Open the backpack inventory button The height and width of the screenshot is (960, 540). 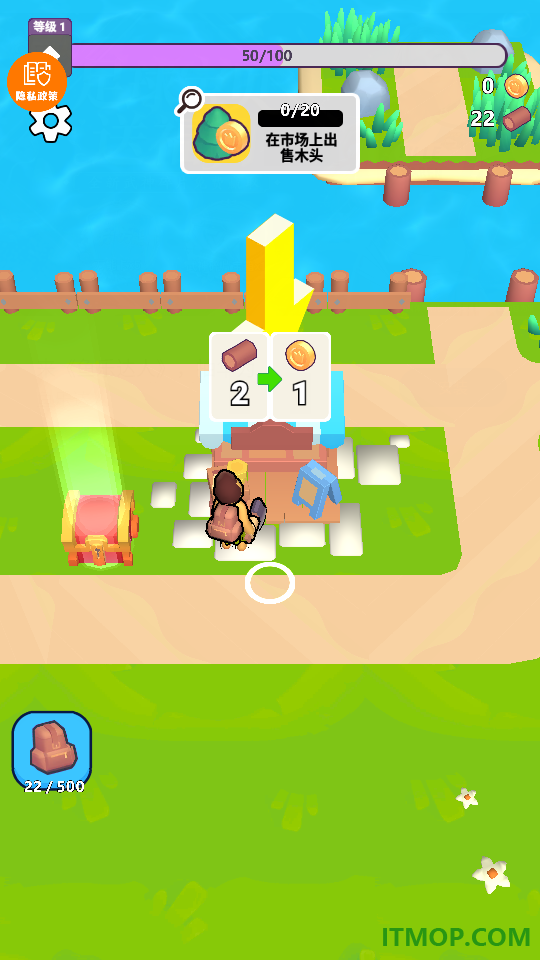pos(52,751)
